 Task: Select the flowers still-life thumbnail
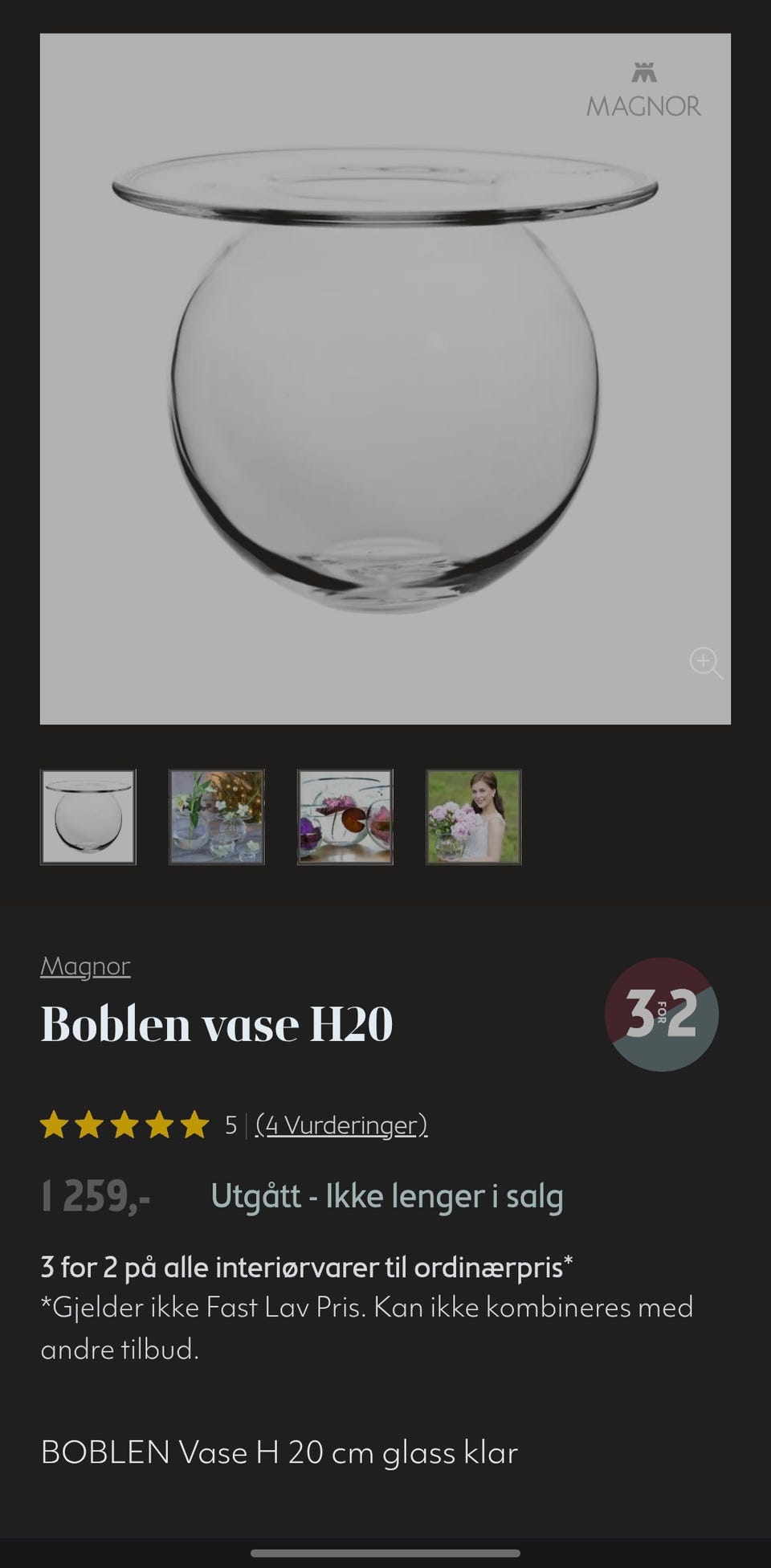(x=217, y=818)
